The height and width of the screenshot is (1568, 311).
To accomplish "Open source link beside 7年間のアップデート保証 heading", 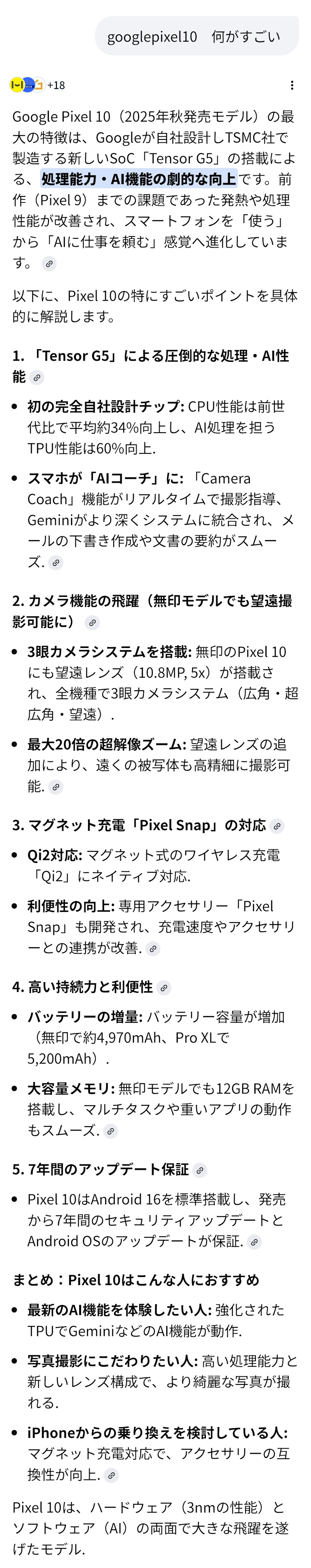I will tap(200, 1170).
